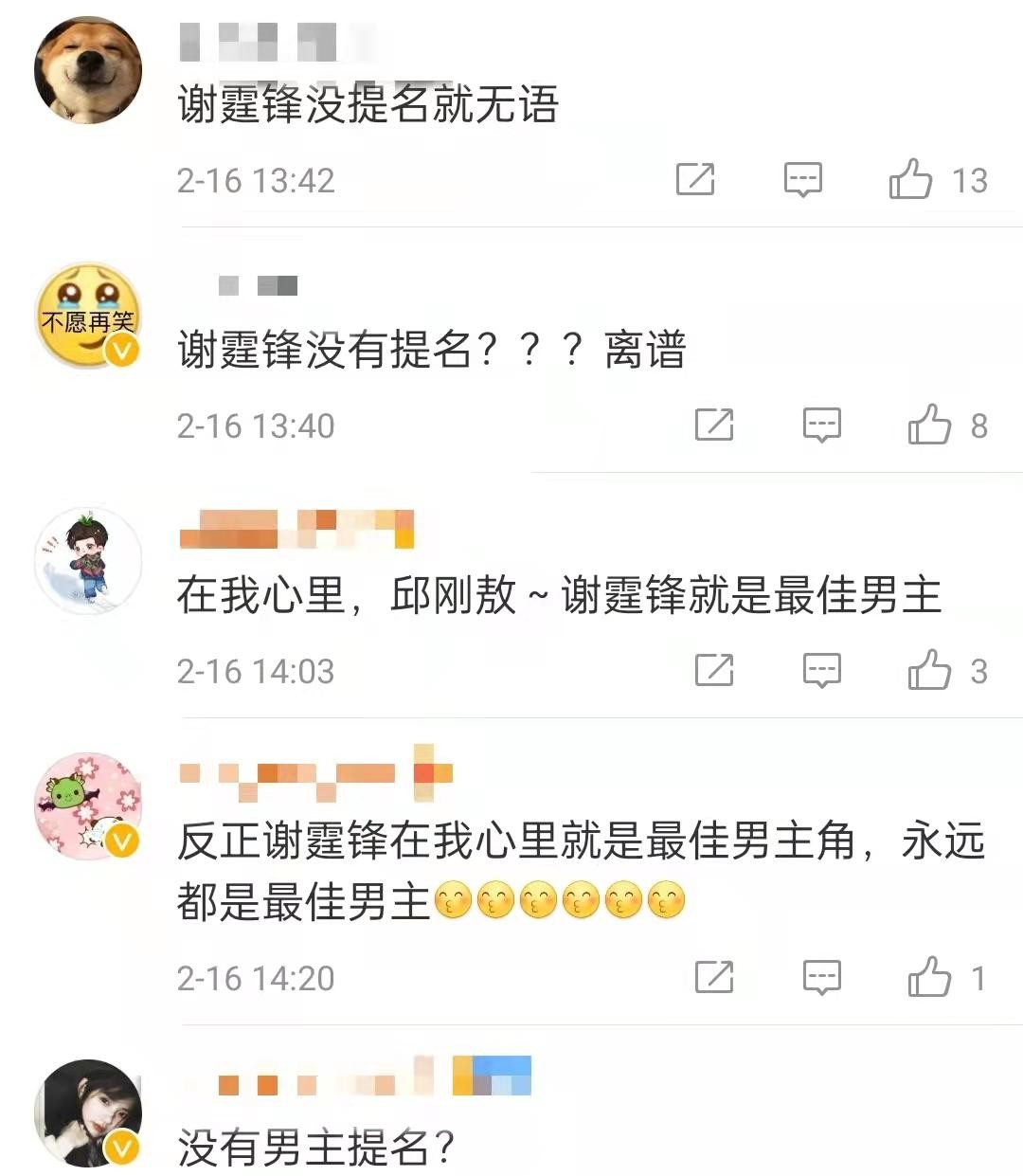Repost the comment posted at 2-16 13:42
The height and width of the screenshot is (1176, 1023).
tap(694, 179)
